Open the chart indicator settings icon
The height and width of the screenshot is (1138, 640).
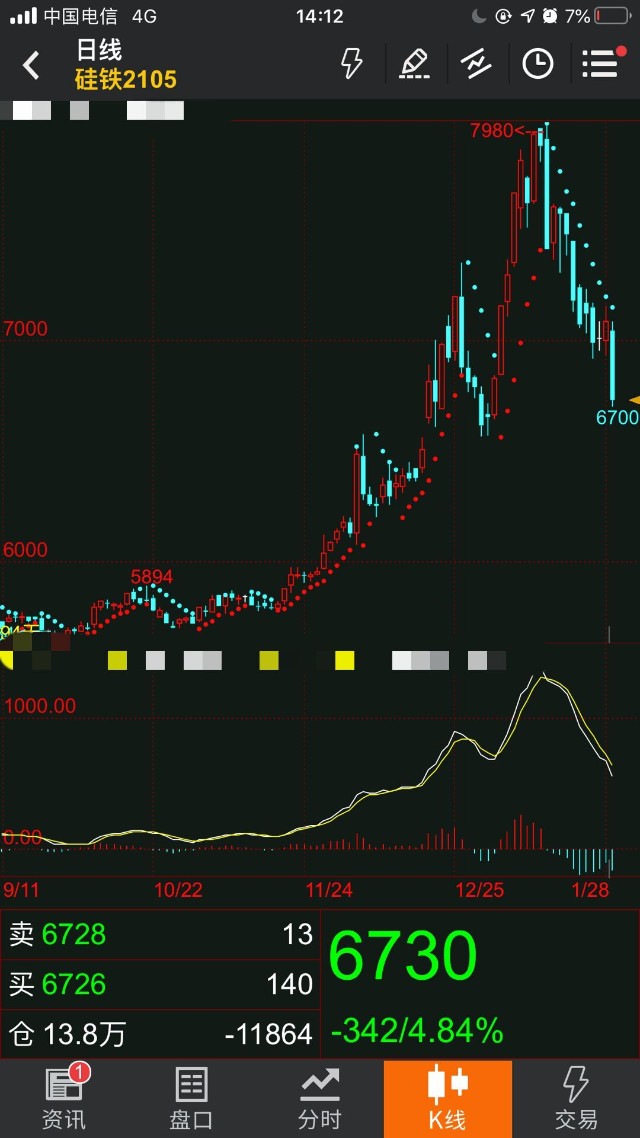coord(476,65)
